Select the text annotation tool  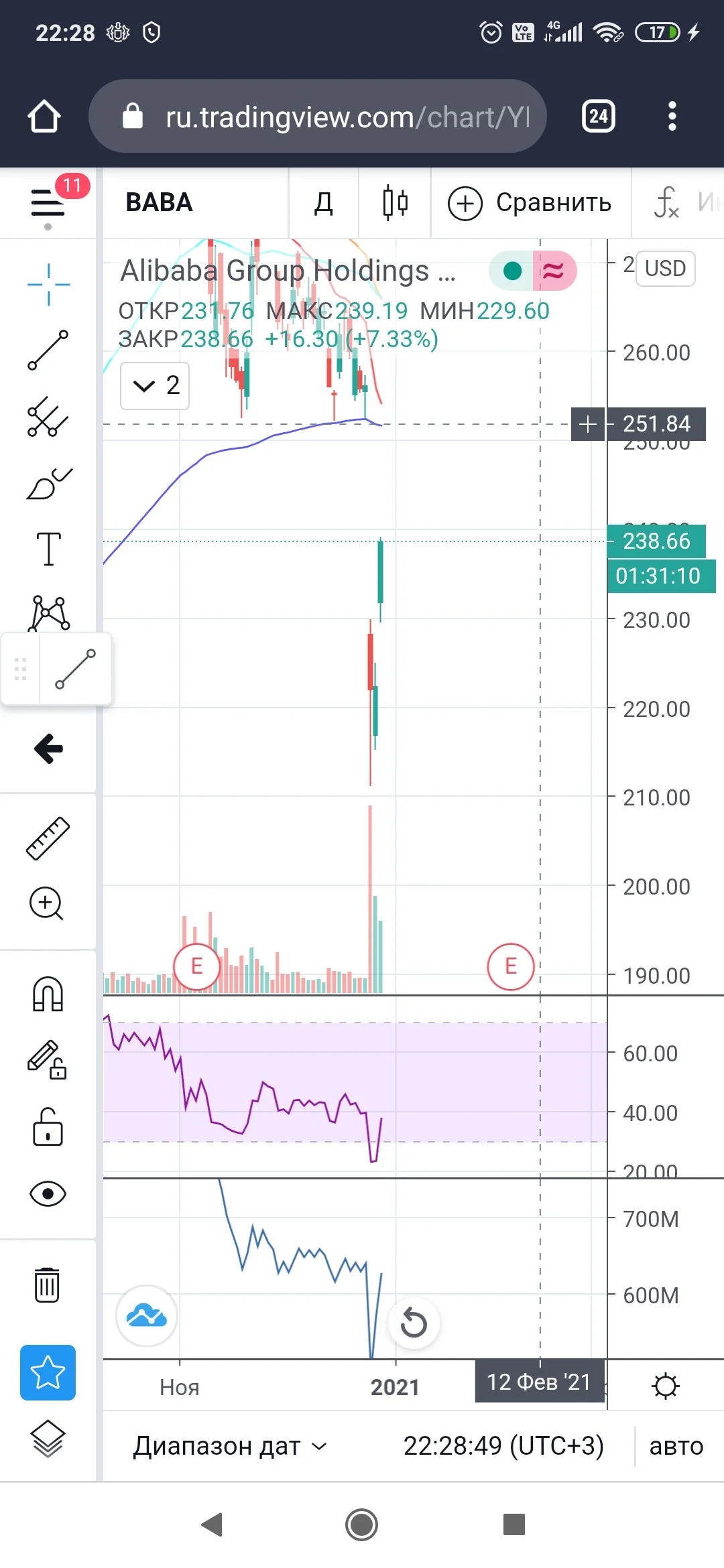[48, 549]
